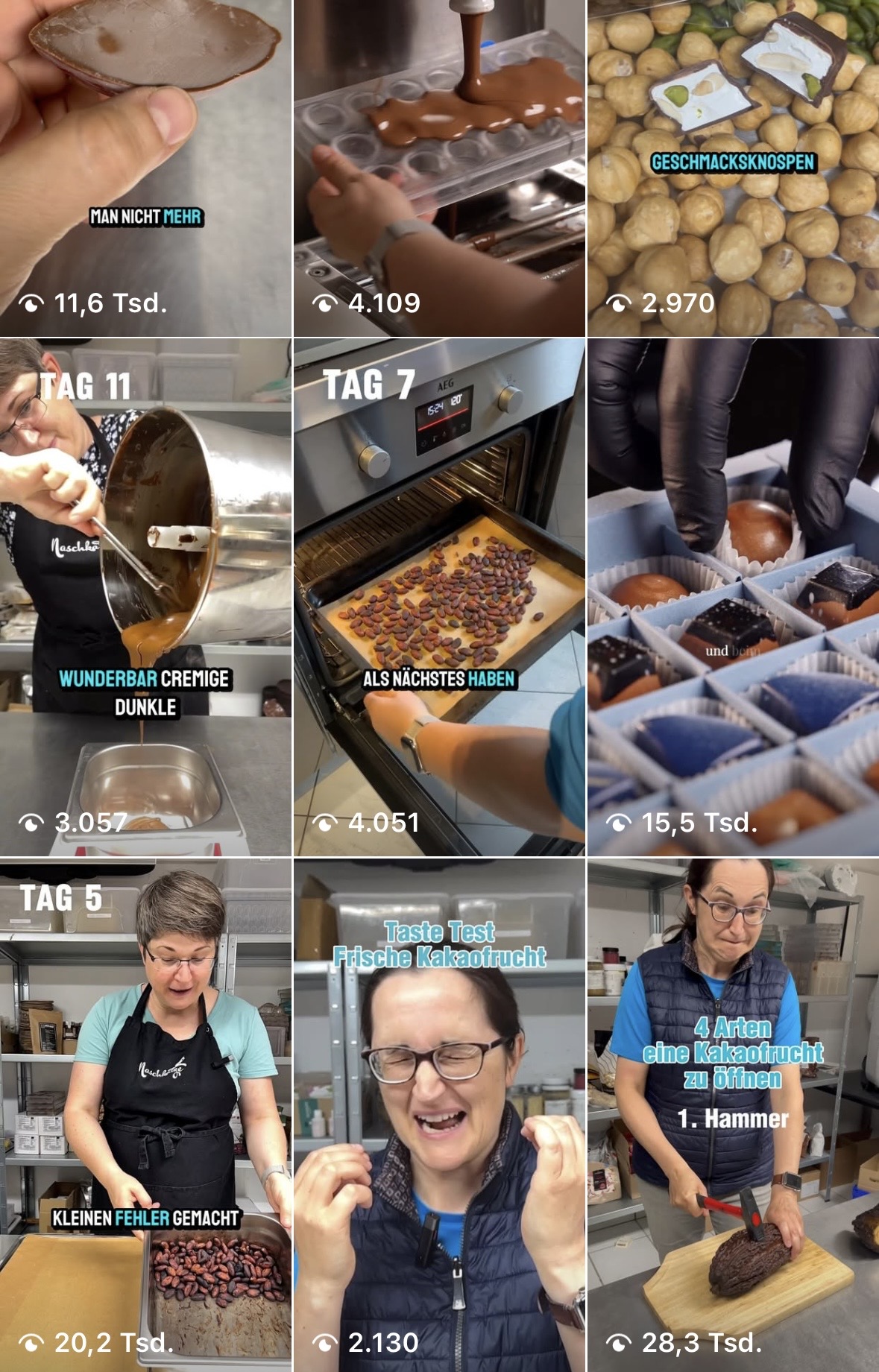
Task: Open the reel captioned 'MAN NICHT MEHR'
Action: [x=145, y=168]
